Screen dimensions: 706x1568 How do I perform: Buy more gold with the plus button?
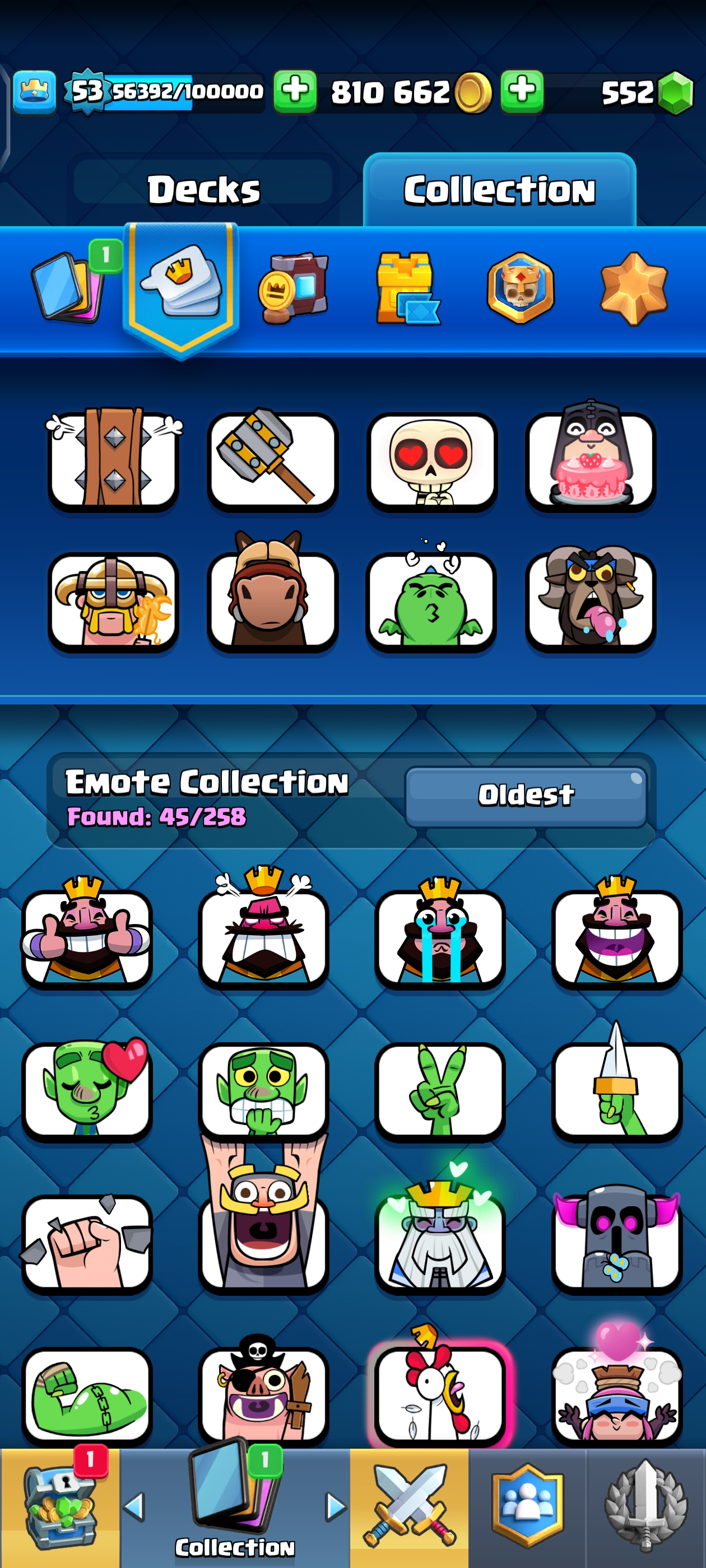pyautogui.click(x=522, y=91)
